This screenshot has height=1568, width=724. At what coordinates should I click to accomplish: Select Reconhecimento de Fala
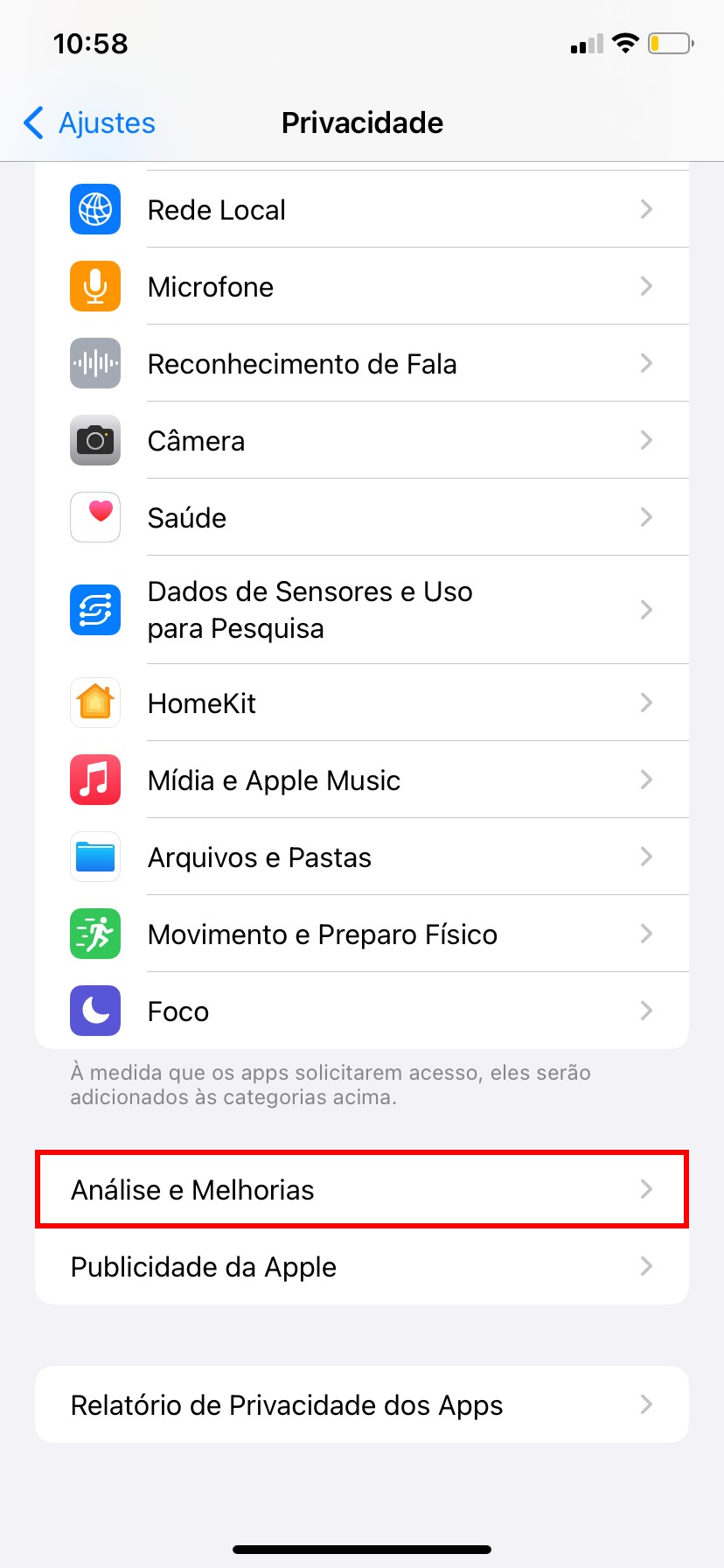[x=362, y=364]
